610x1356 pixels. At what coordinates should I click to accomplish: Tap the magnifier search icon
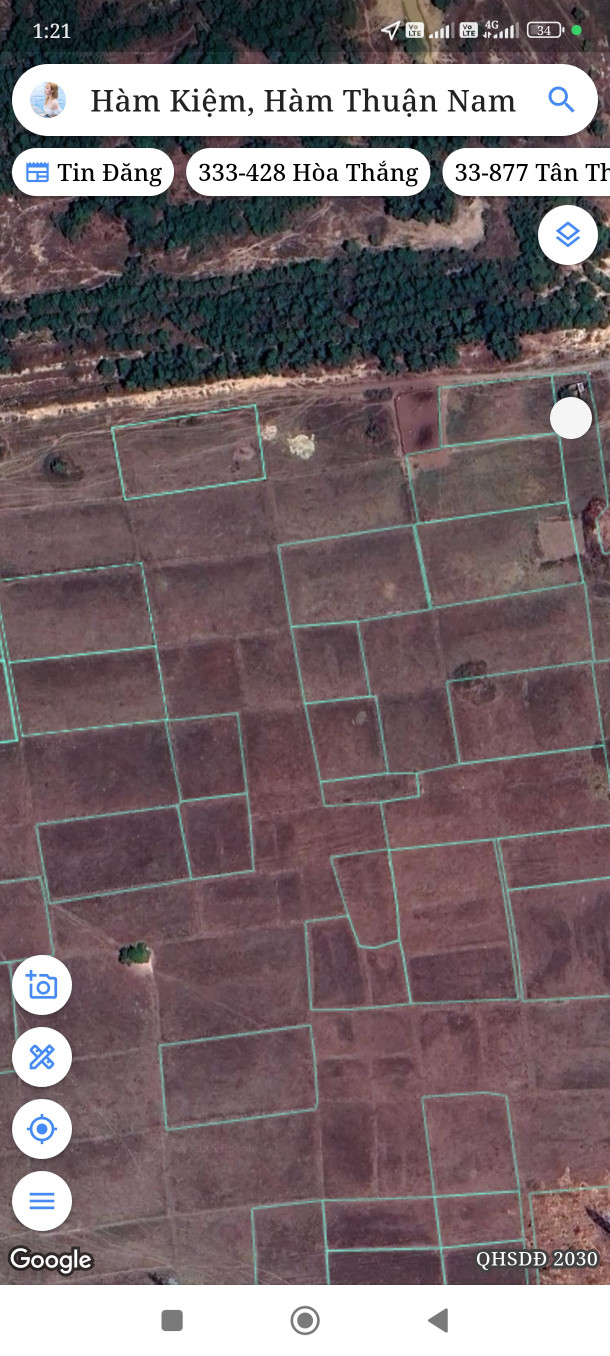point(561,100)
